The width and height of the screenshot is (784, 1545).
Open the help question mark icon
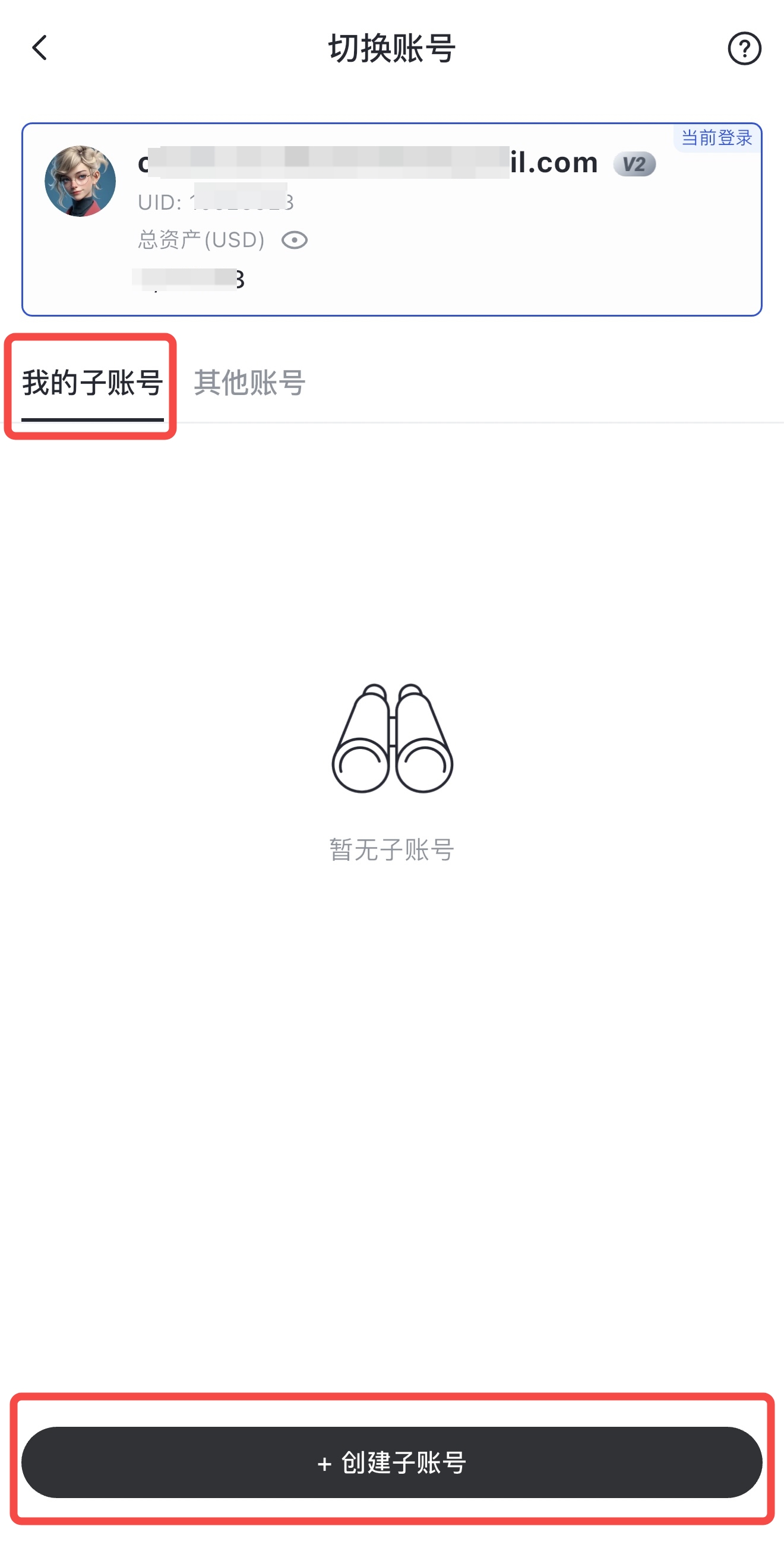point(744,49)
